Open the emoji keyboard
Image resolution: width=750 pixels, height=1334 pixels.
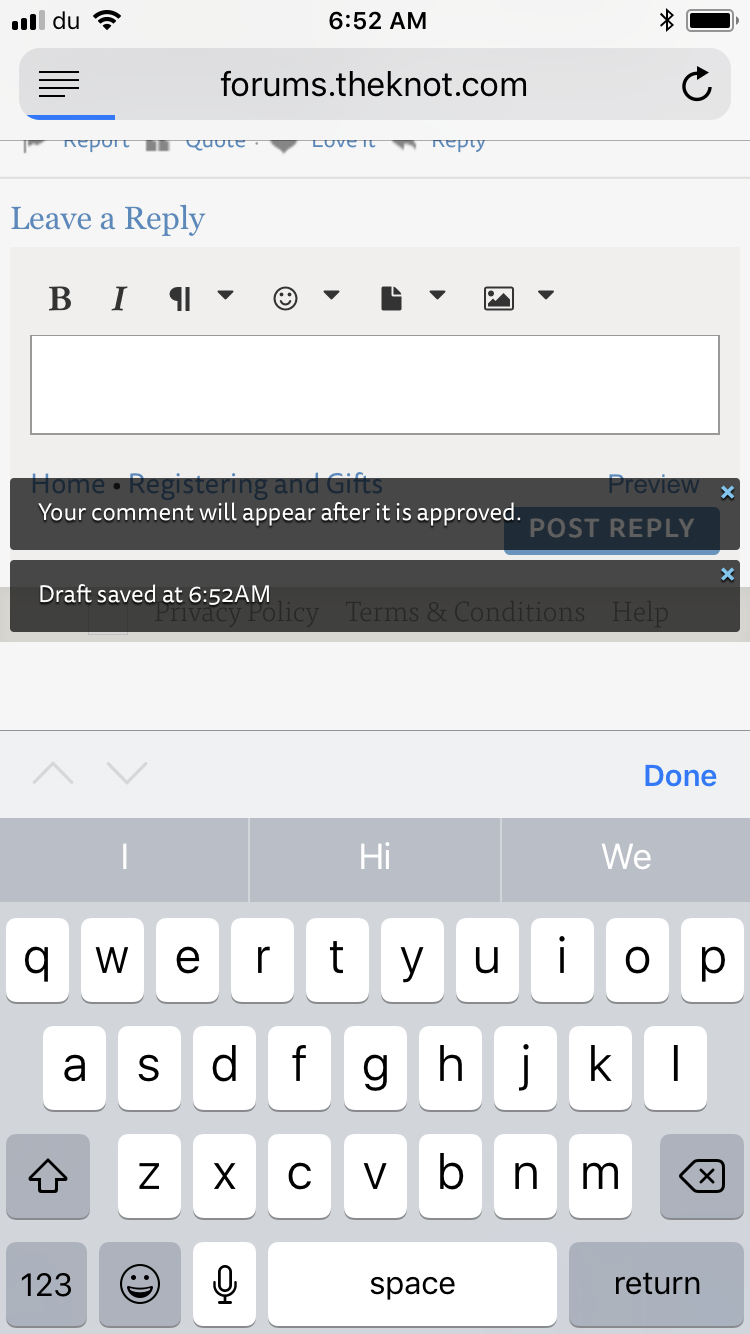point(140,1284)
